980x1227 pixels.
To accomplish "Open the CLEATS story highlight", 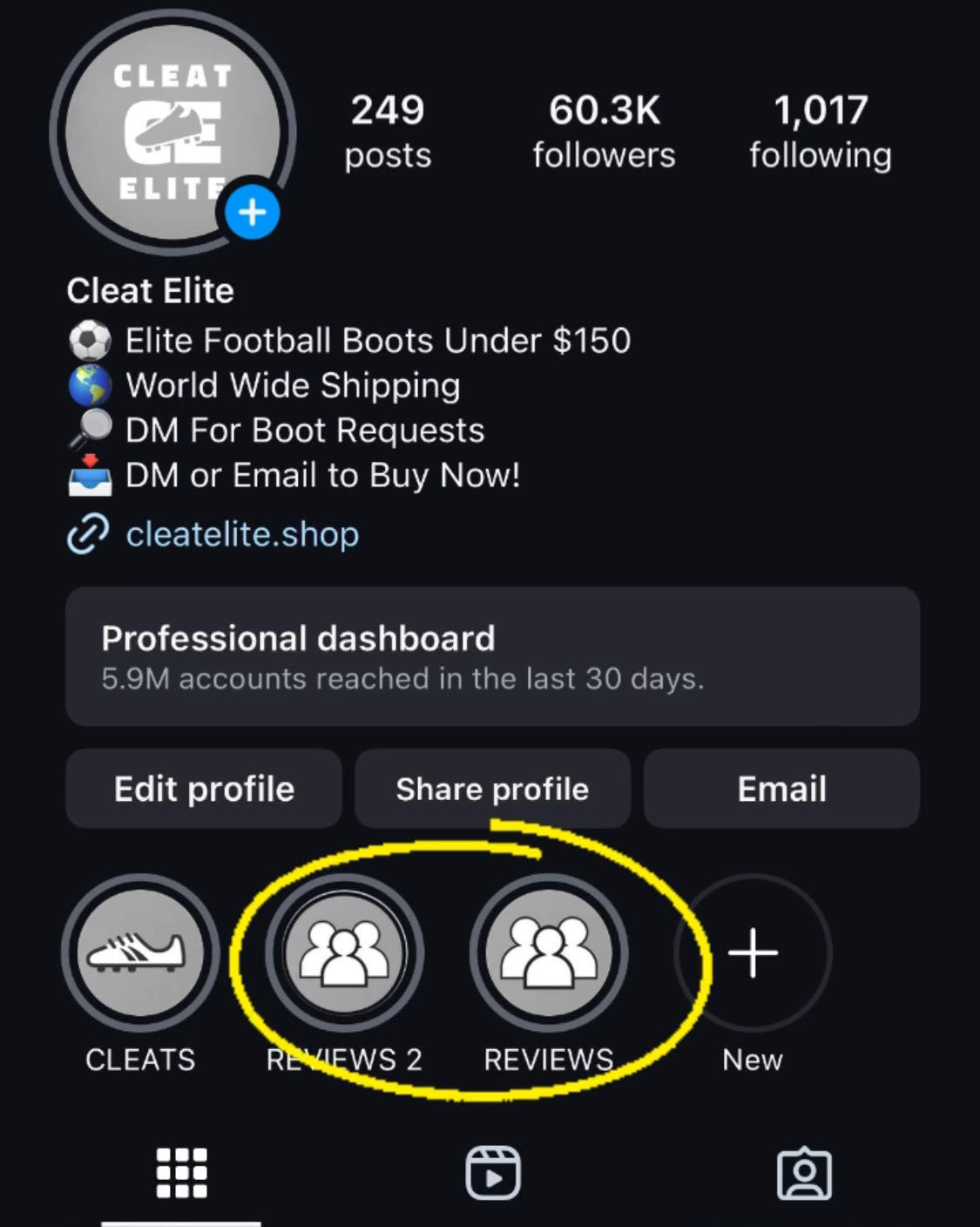I will coord(139,952).
